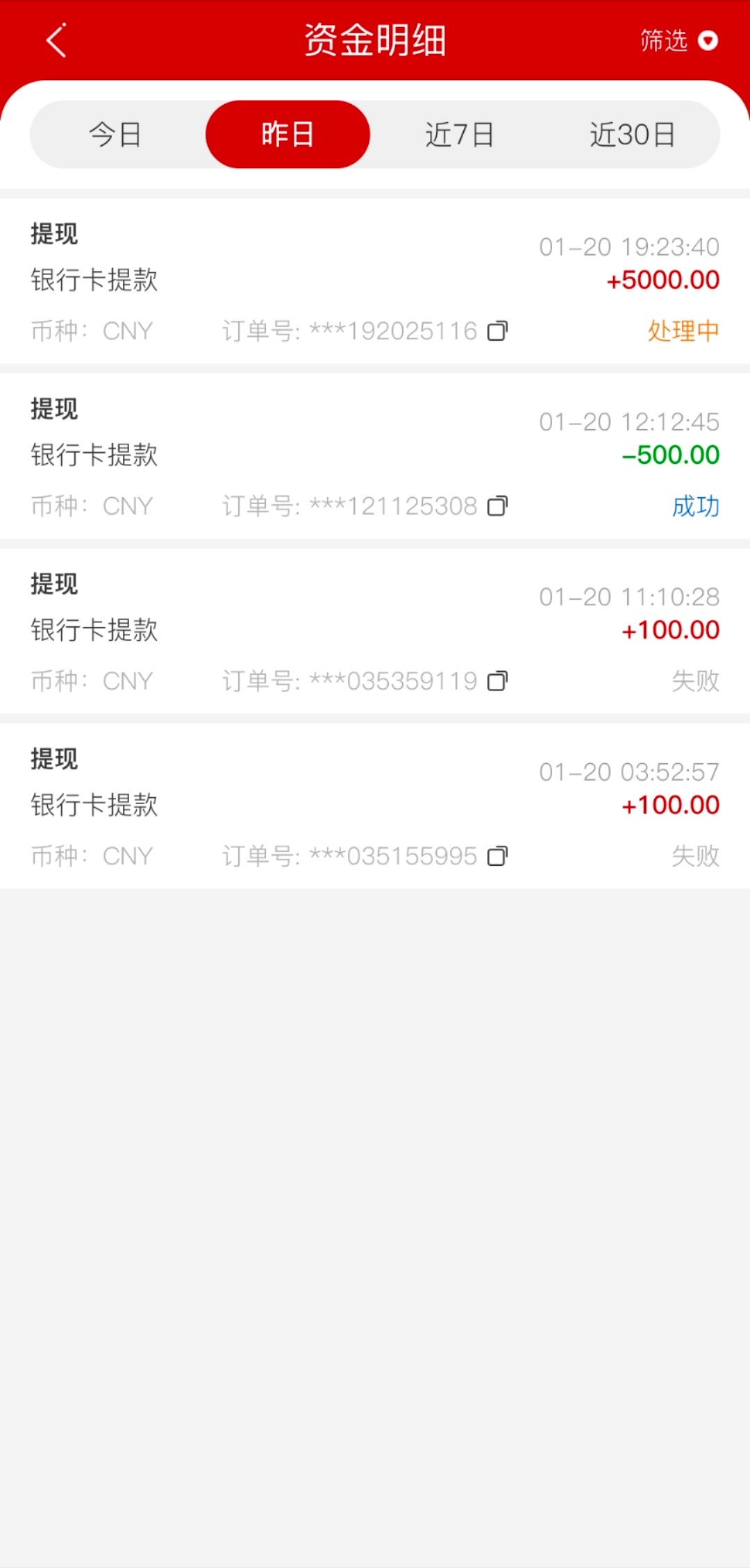Switch to the 近7日 tab

click(x=458, y=134)
